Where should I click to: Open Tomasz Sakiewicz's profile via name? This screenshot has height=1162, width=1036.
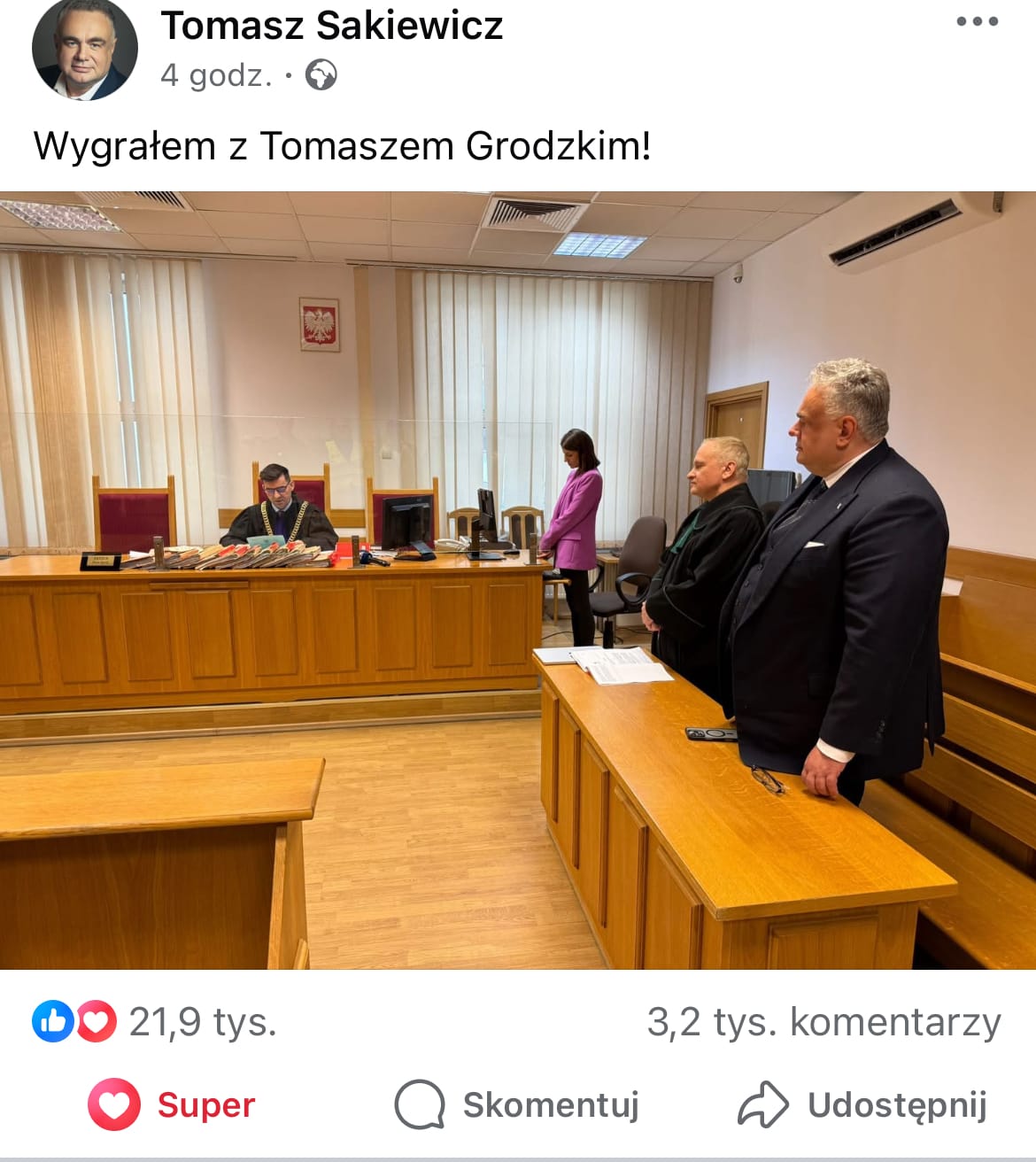pyautogui.click(x=331, y=26)
